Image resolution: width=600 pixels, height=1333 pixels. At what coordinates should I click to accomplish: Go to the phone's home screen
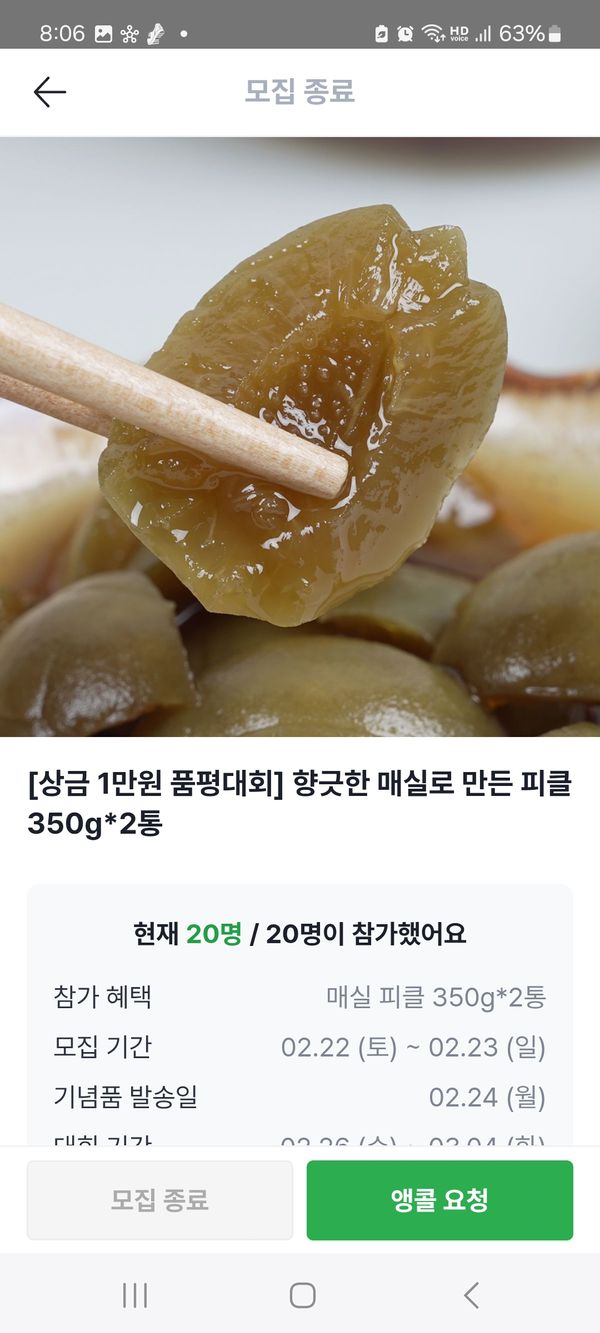point(302,1296)
